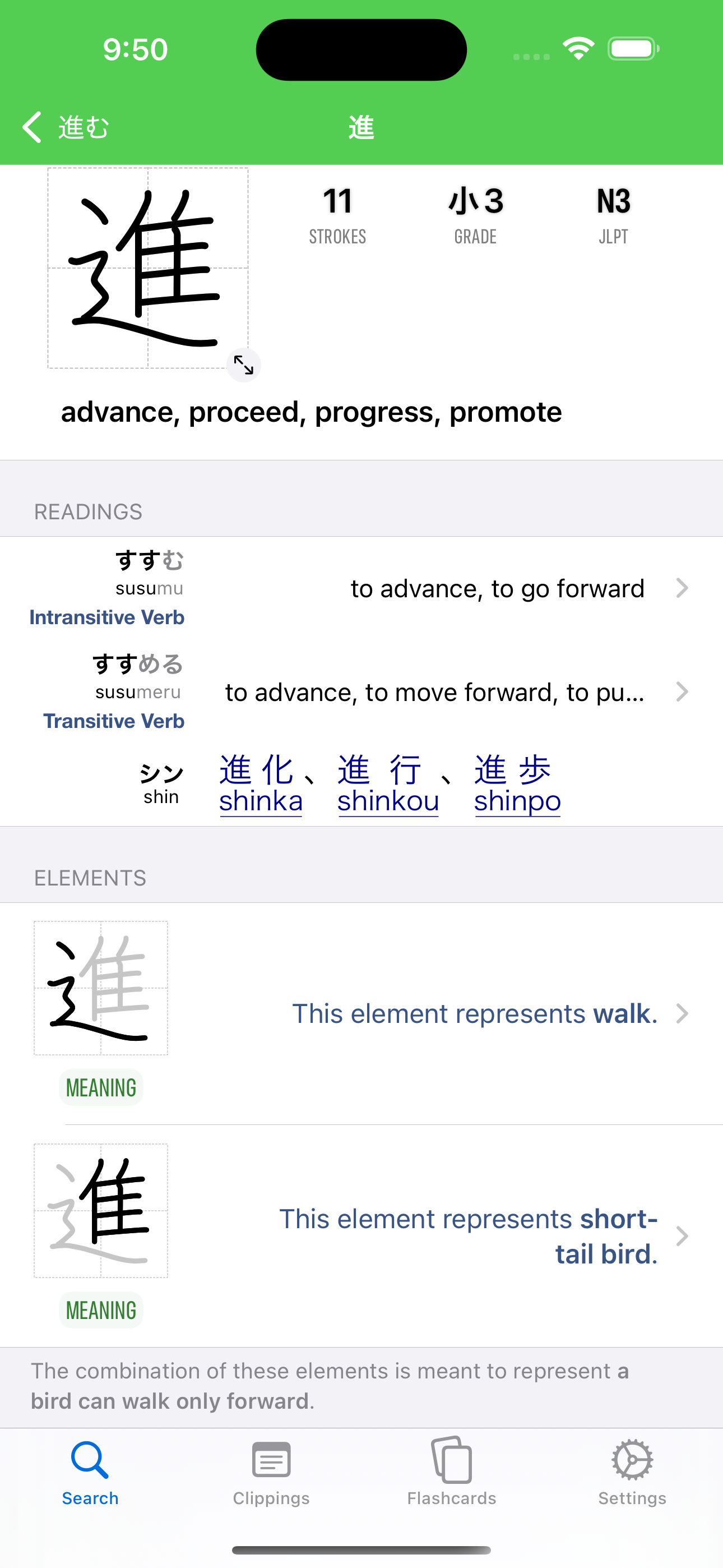
Task: View the walk element details
Action: (361, 1013)
